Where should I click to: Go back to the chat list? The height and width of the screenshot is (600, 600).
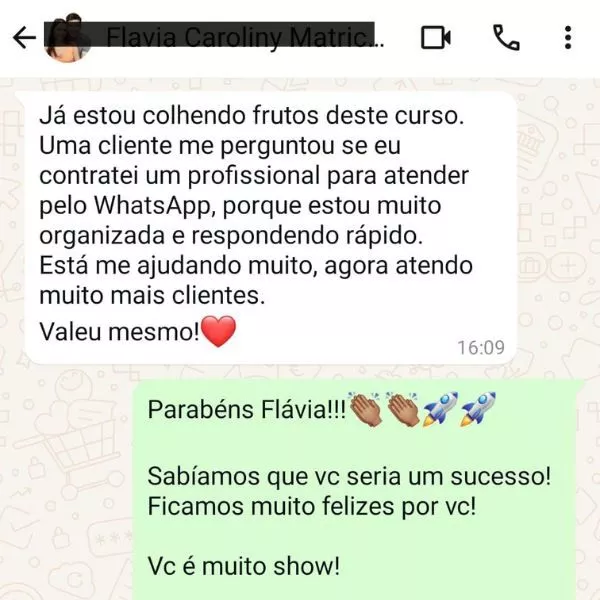(x=24, y=38)
